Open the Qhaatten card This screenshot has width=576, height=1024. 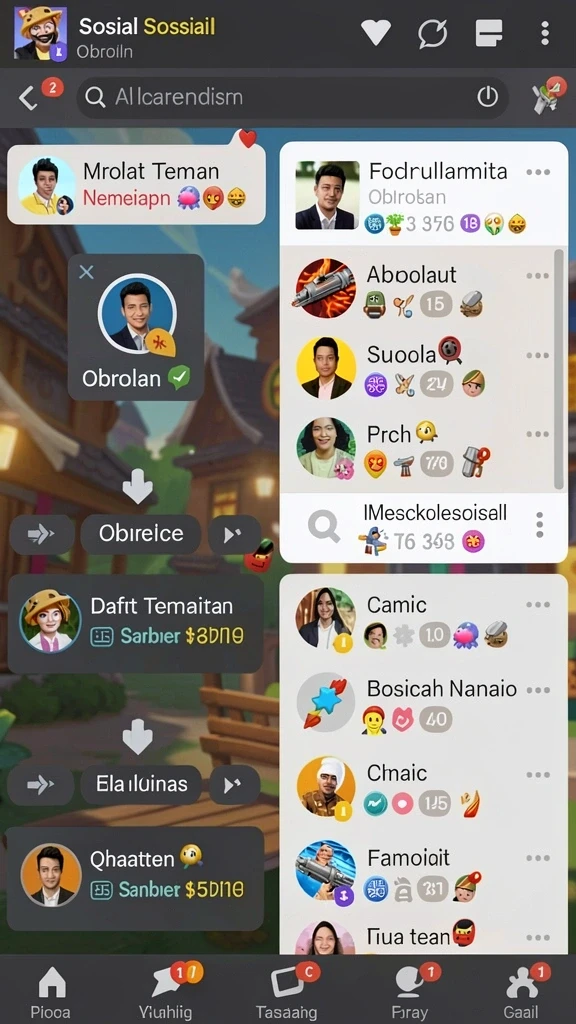tap(136, 878)
